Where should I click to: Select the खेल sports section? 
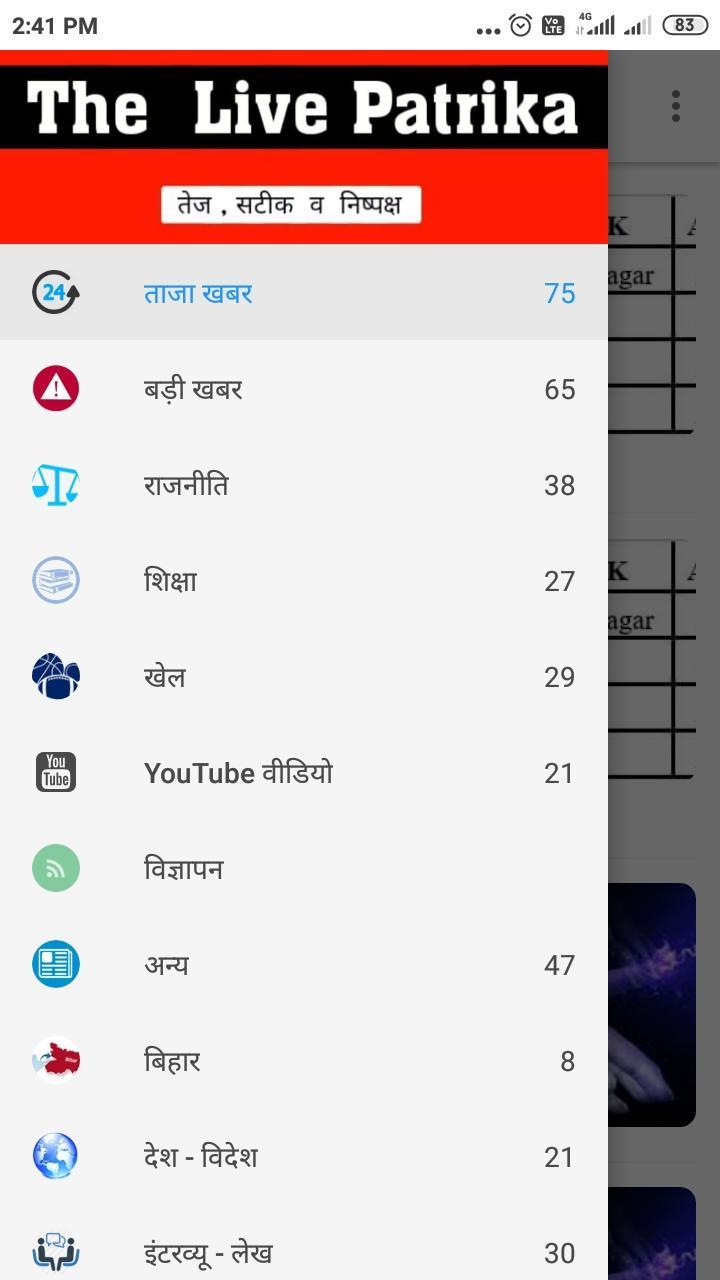coord(304,677)
